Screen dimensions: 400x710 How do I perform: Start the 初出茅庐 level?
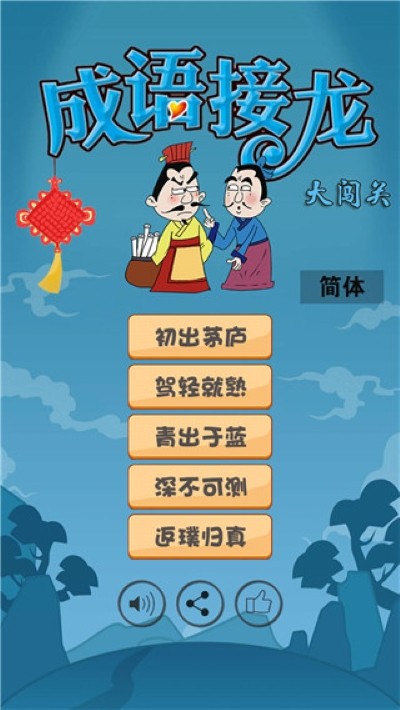[x=200, y=337]
